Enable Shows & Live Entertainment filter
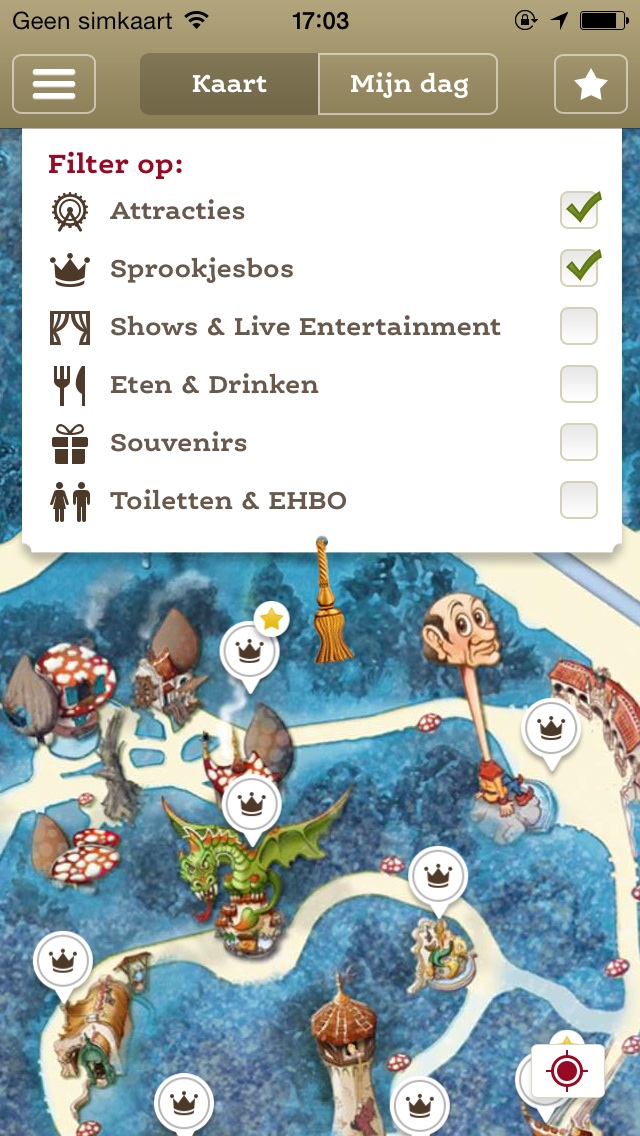The width and height of the screenshot is (640, 1136). (579, 326)
